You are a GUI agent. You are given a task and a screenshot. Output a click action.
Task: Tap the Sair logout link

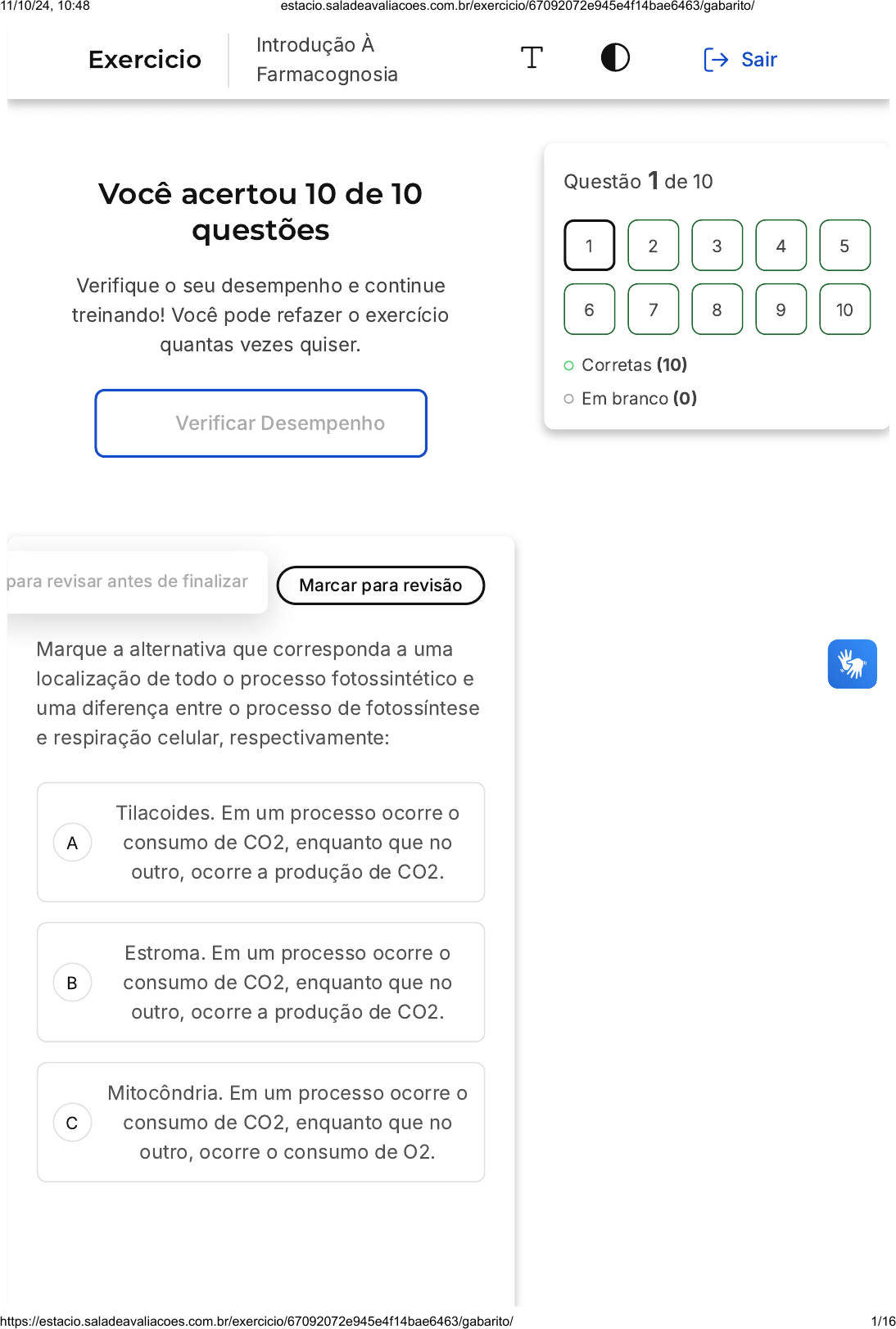tap(740, 60)
